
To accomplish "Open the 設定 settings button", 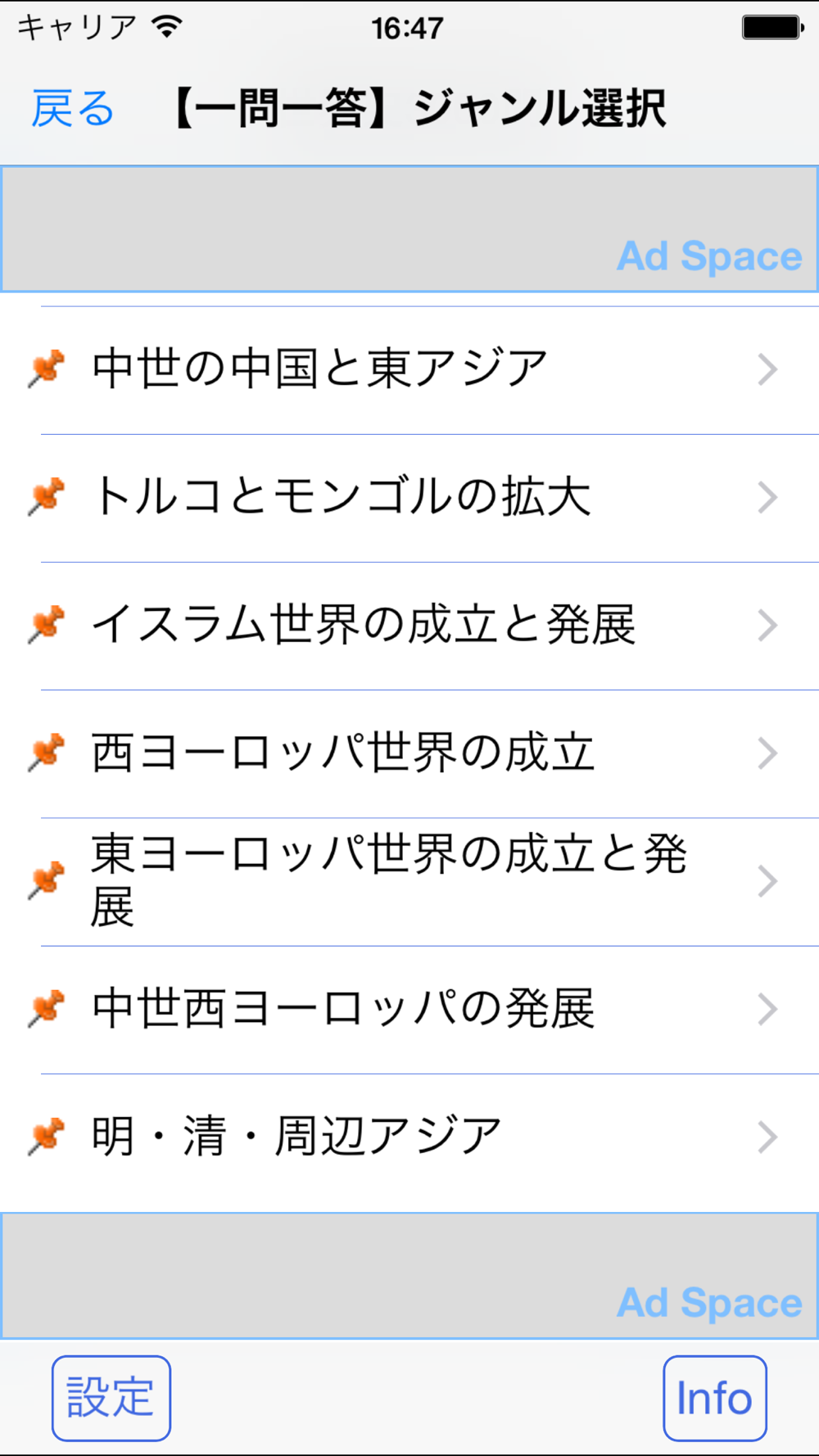I will coord(111,1398).
